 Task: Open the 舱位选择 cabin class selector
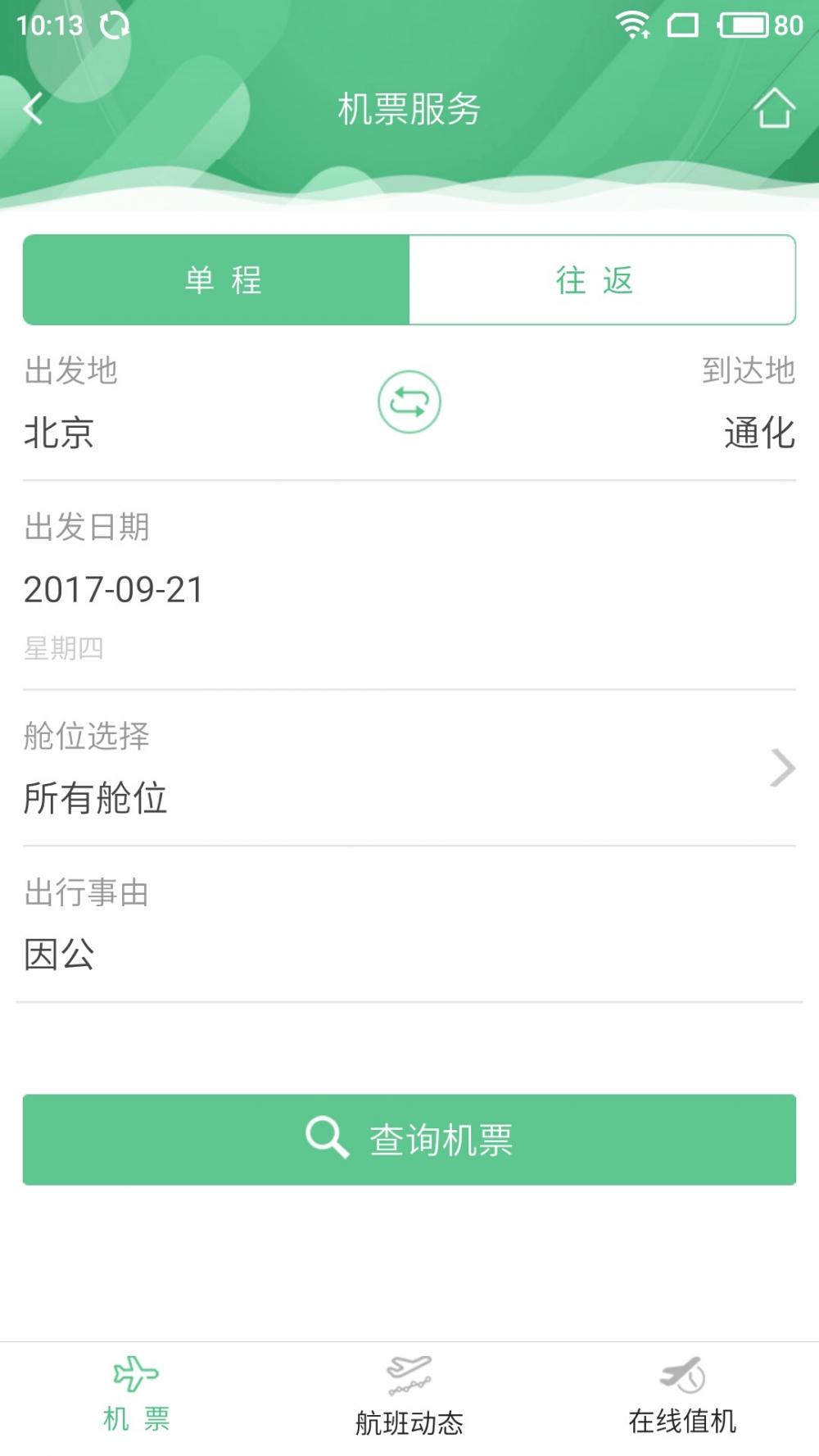[409, 768]
